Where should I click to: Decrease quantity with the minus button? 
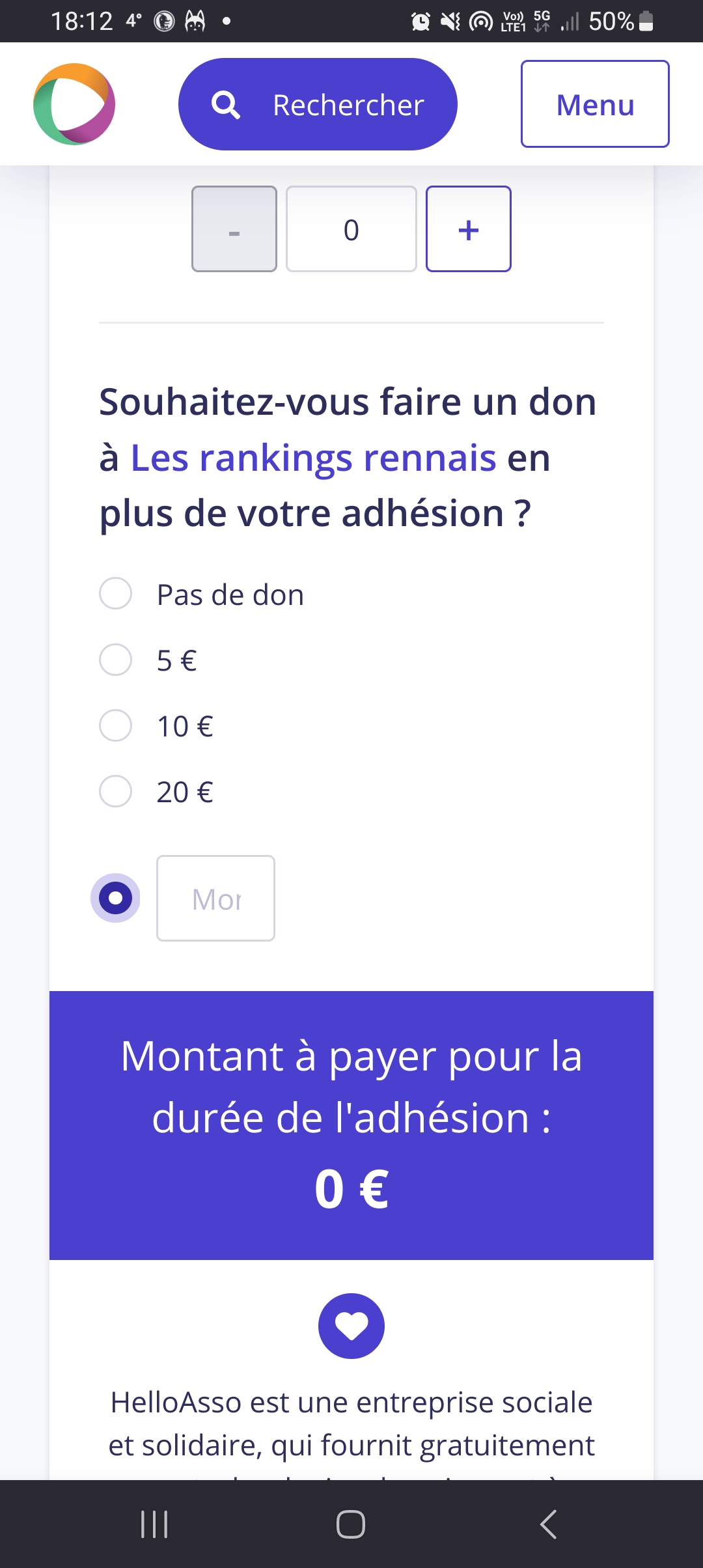[234, 229]
